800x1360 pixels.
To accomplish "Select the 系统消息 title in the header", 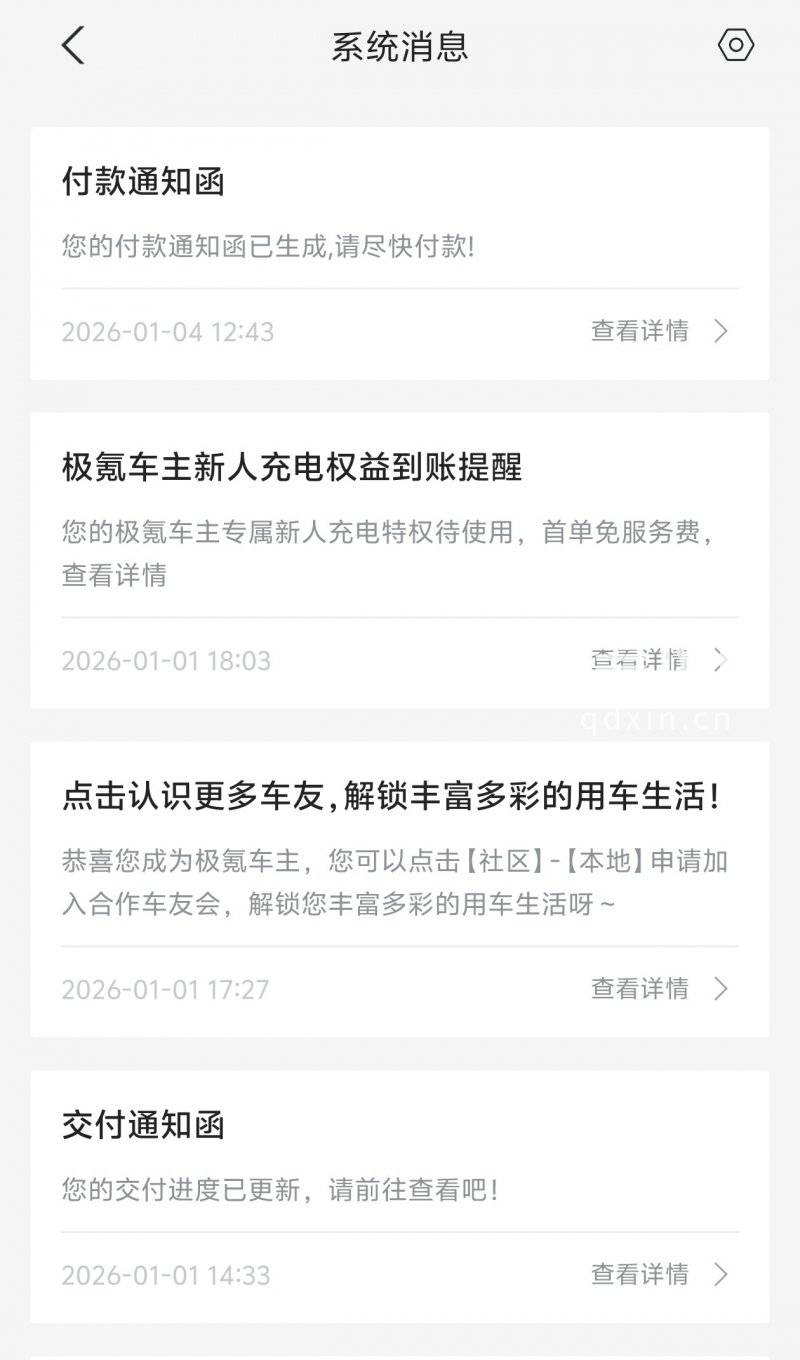I will point(400,45).
